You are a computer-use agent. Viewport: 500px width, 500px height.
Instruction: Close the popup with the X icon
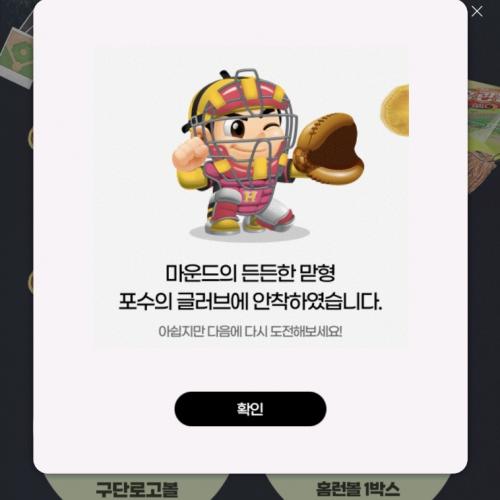point(477,11)
